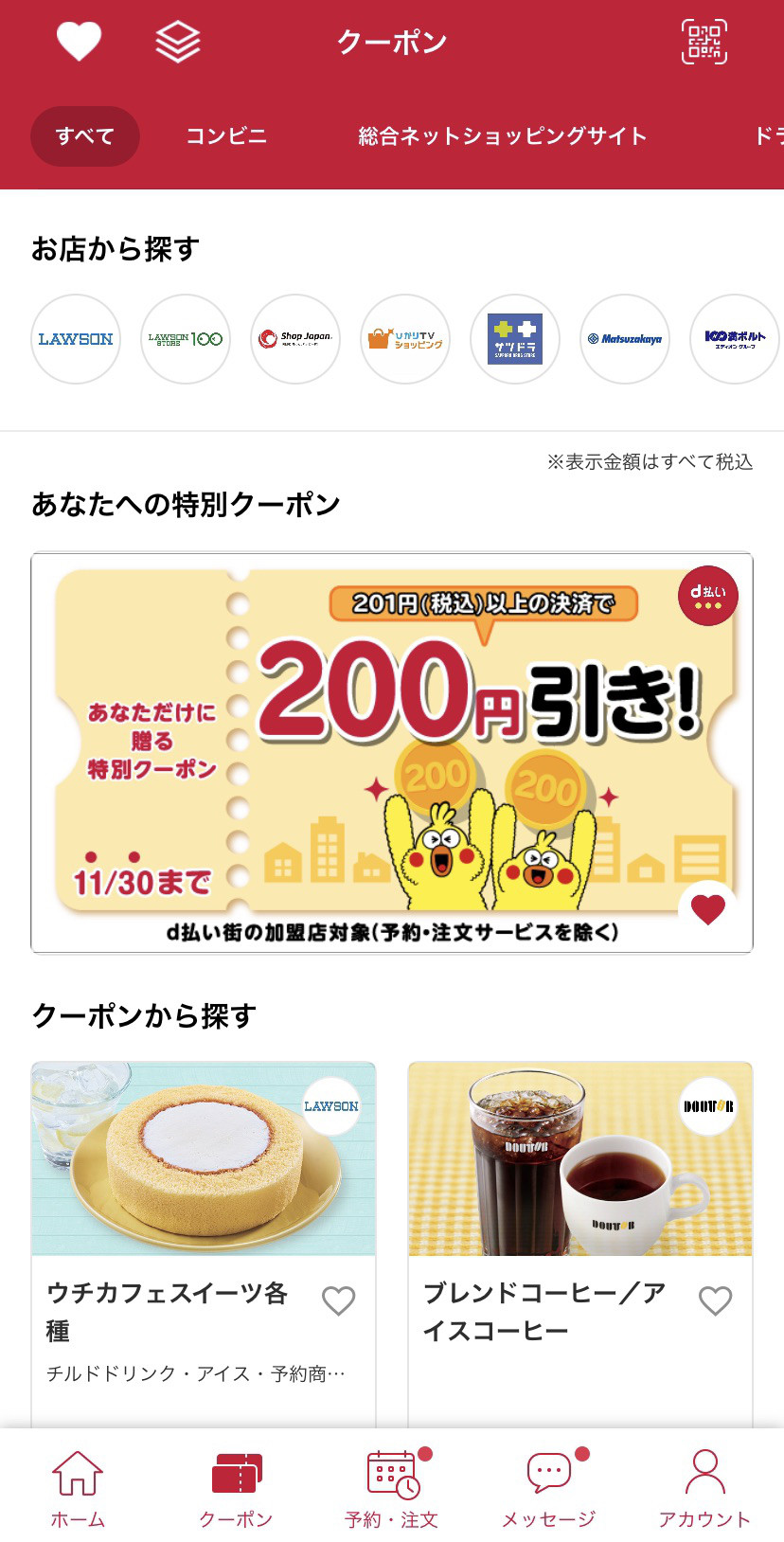Image resolution: width=784 pixels, height=1542 pixels.
Task: Open Shop Japan store coupons
Action: click(295, 339)
